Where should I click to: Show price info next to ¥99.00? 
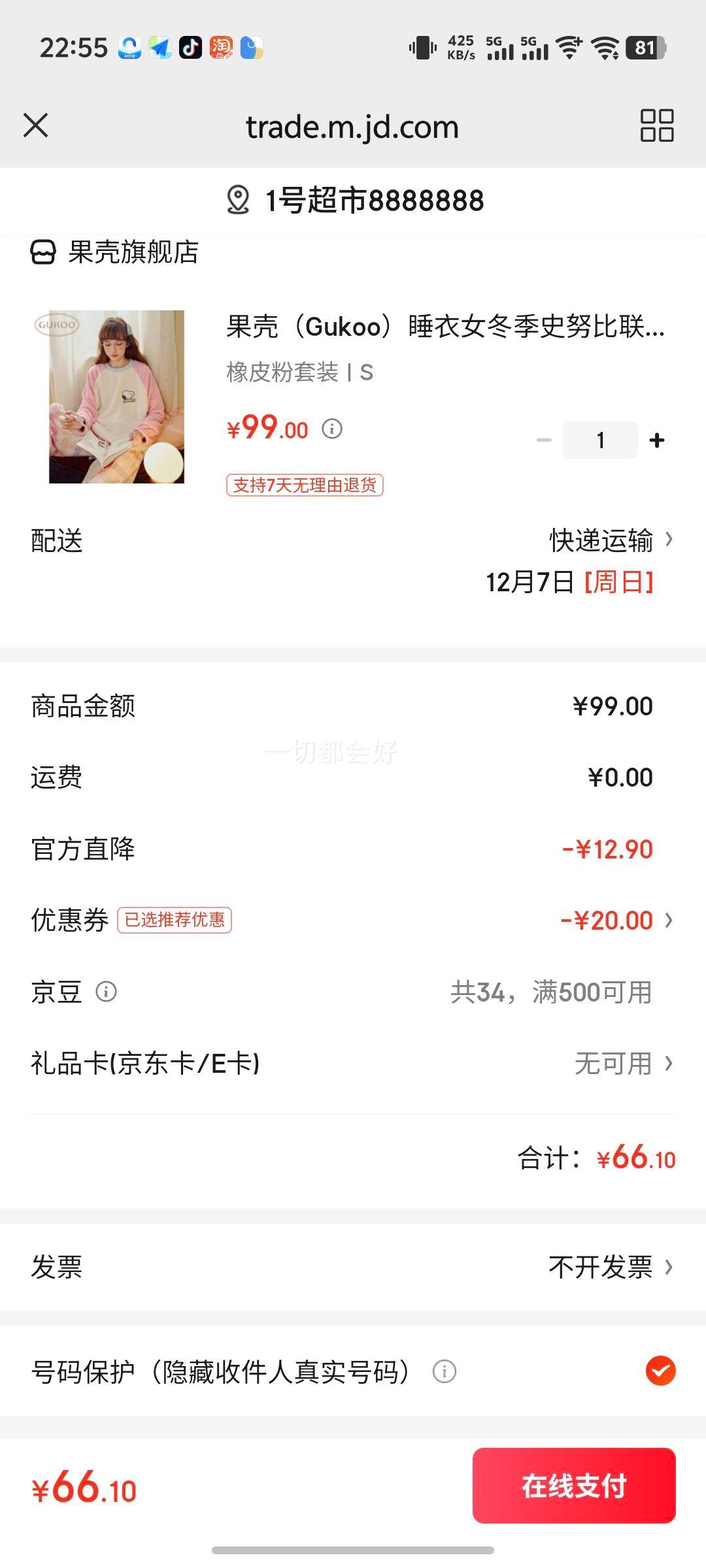pos(332,429)
